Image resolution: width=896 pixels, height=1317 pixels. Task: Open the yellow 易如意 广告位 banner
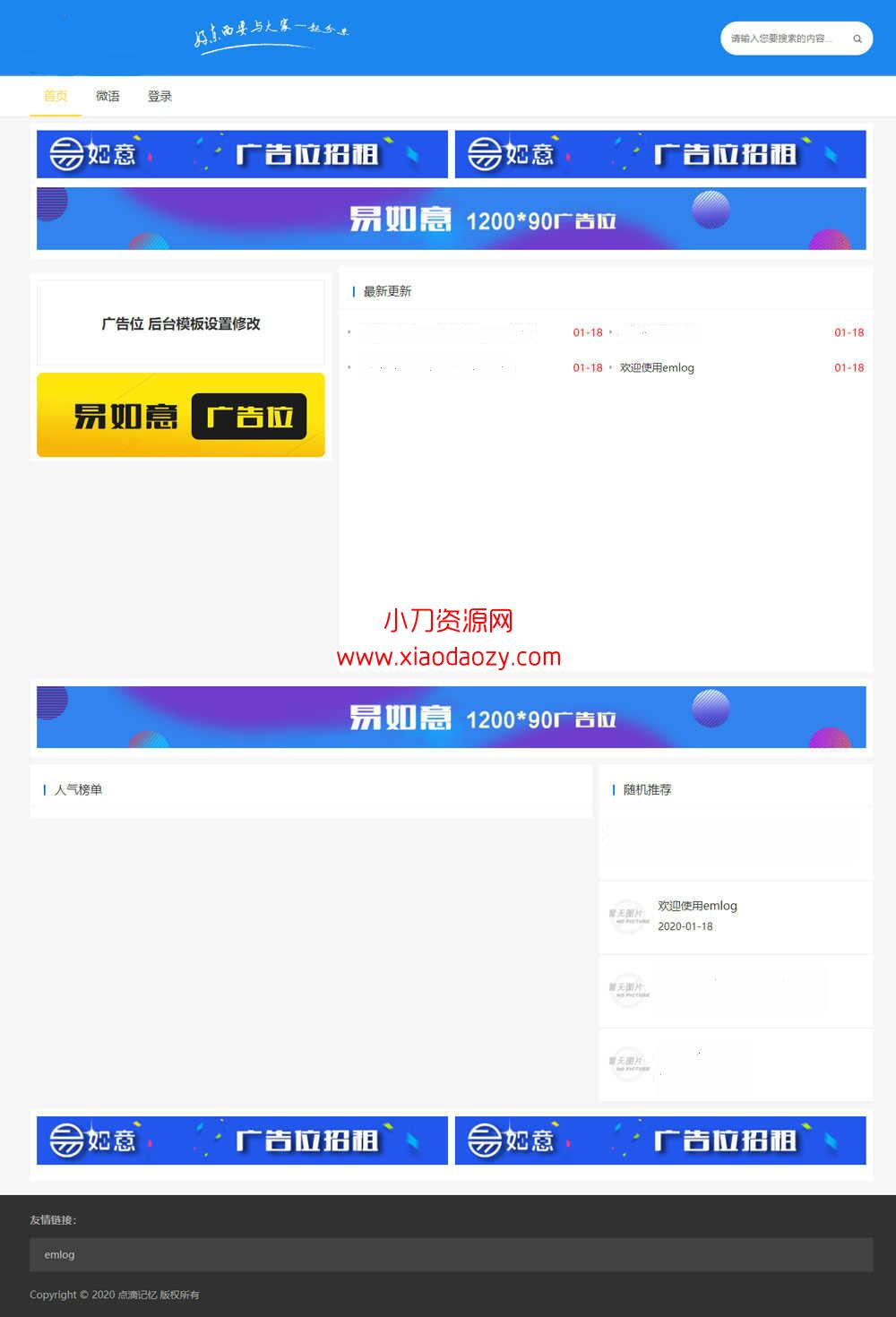click(x=180, y=416)
